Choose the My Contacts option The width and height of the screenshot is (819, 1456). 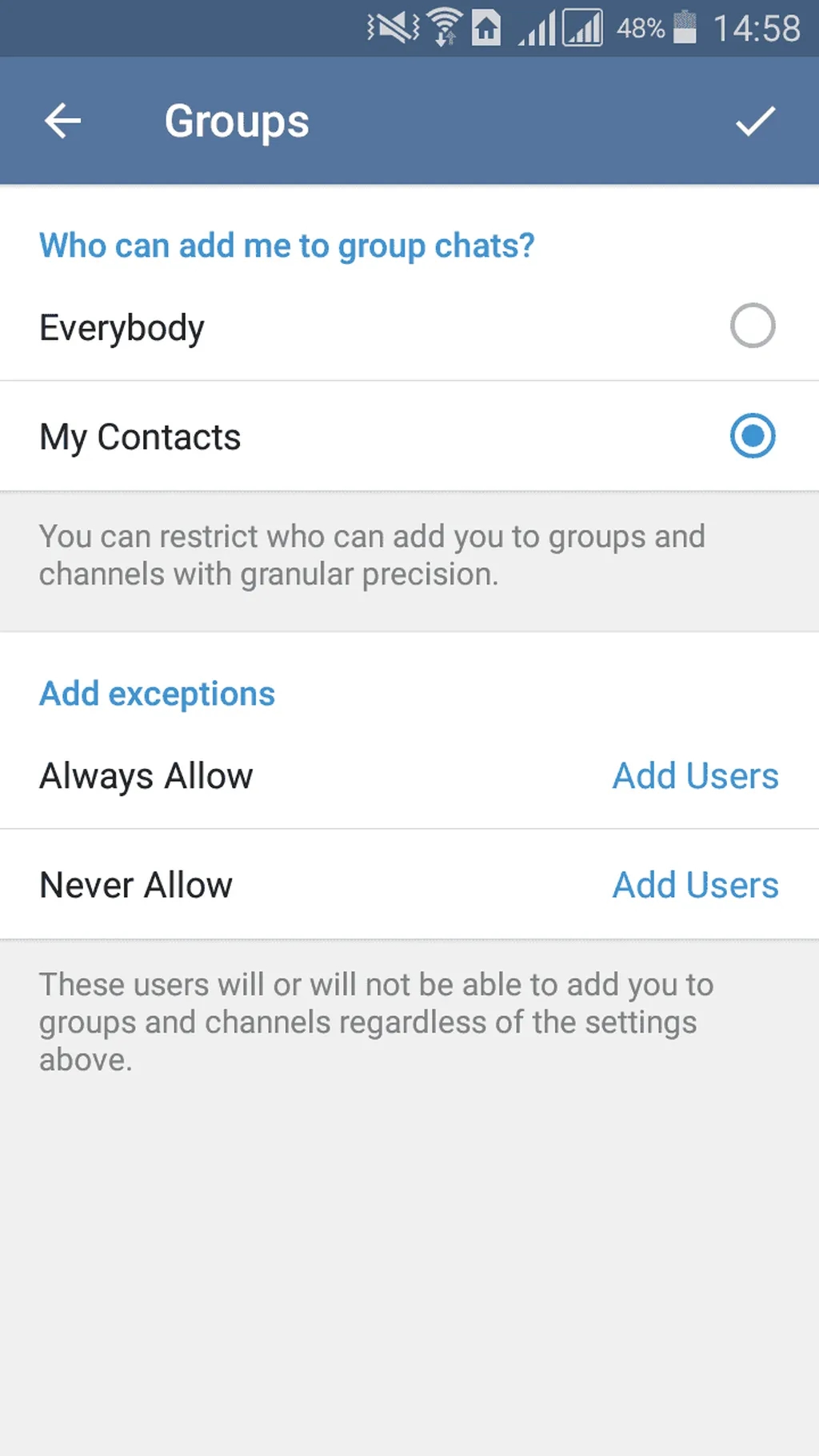point(752,436)
